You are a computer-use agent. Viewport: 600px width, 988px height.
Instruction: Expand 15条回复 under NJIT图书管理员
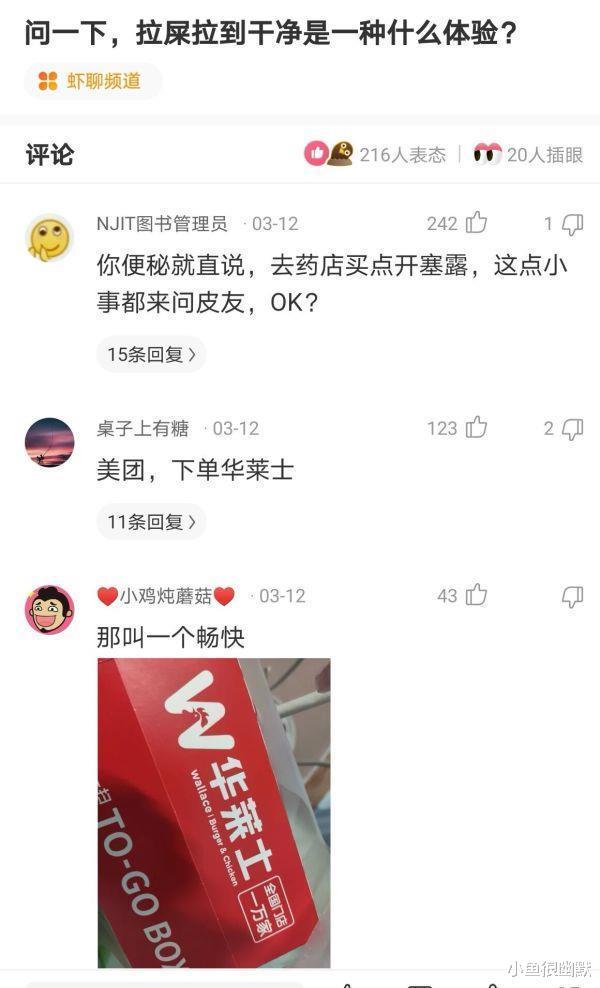pos(151,354)
